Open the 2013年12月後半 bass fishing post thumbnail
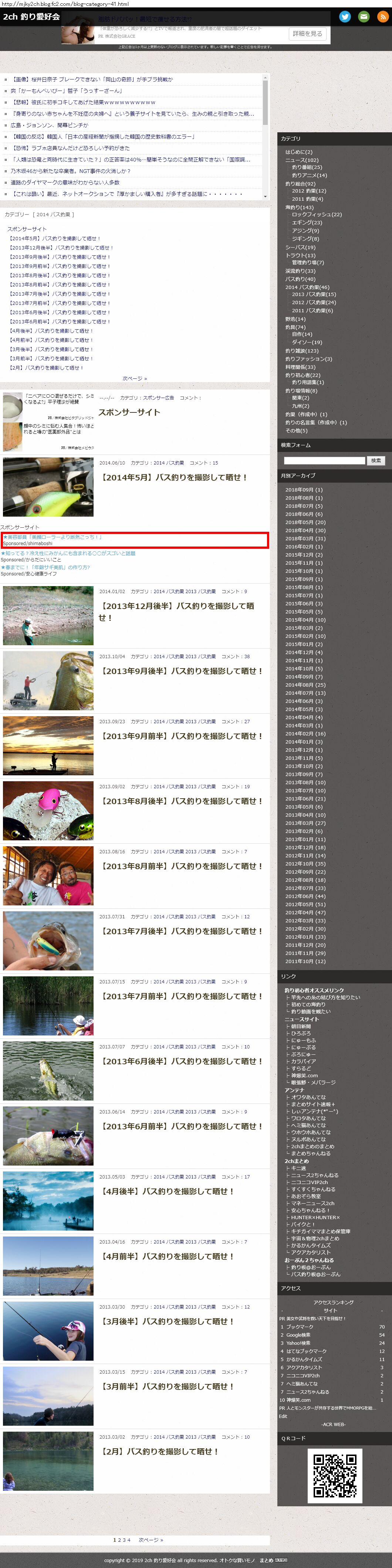392x1568 pixels. (x=48, y=615)
